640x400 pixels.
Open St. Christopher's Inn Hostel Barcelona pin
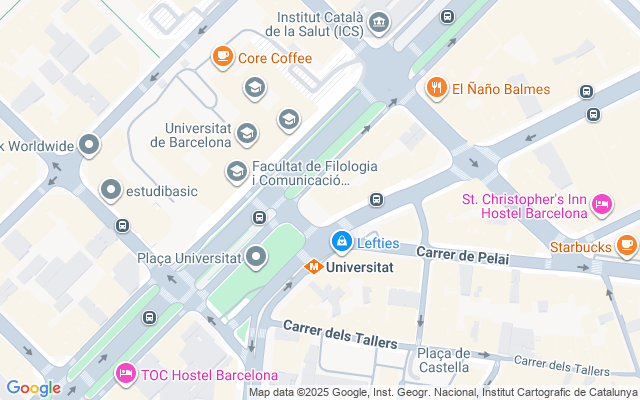602,205
